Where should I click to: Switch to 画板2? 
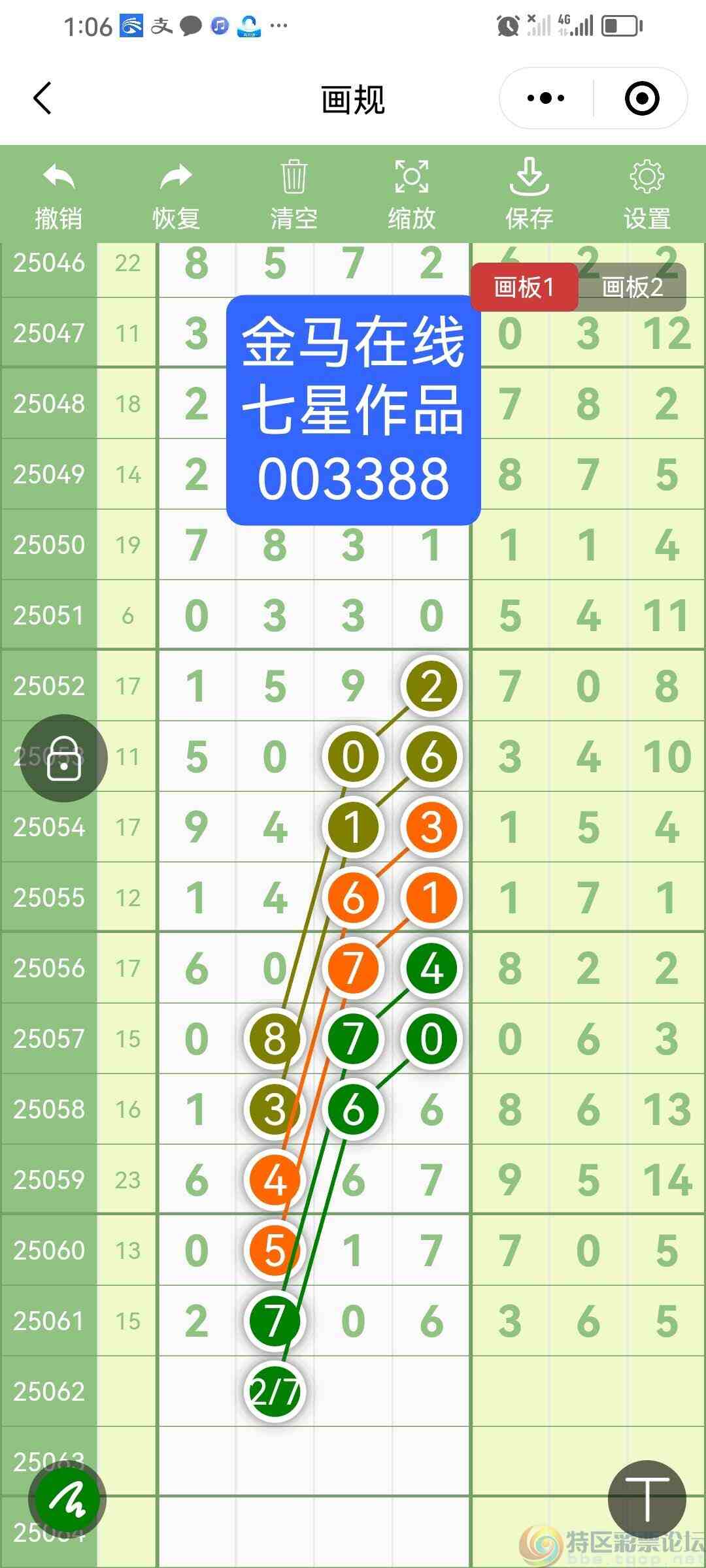pos(632,287)
